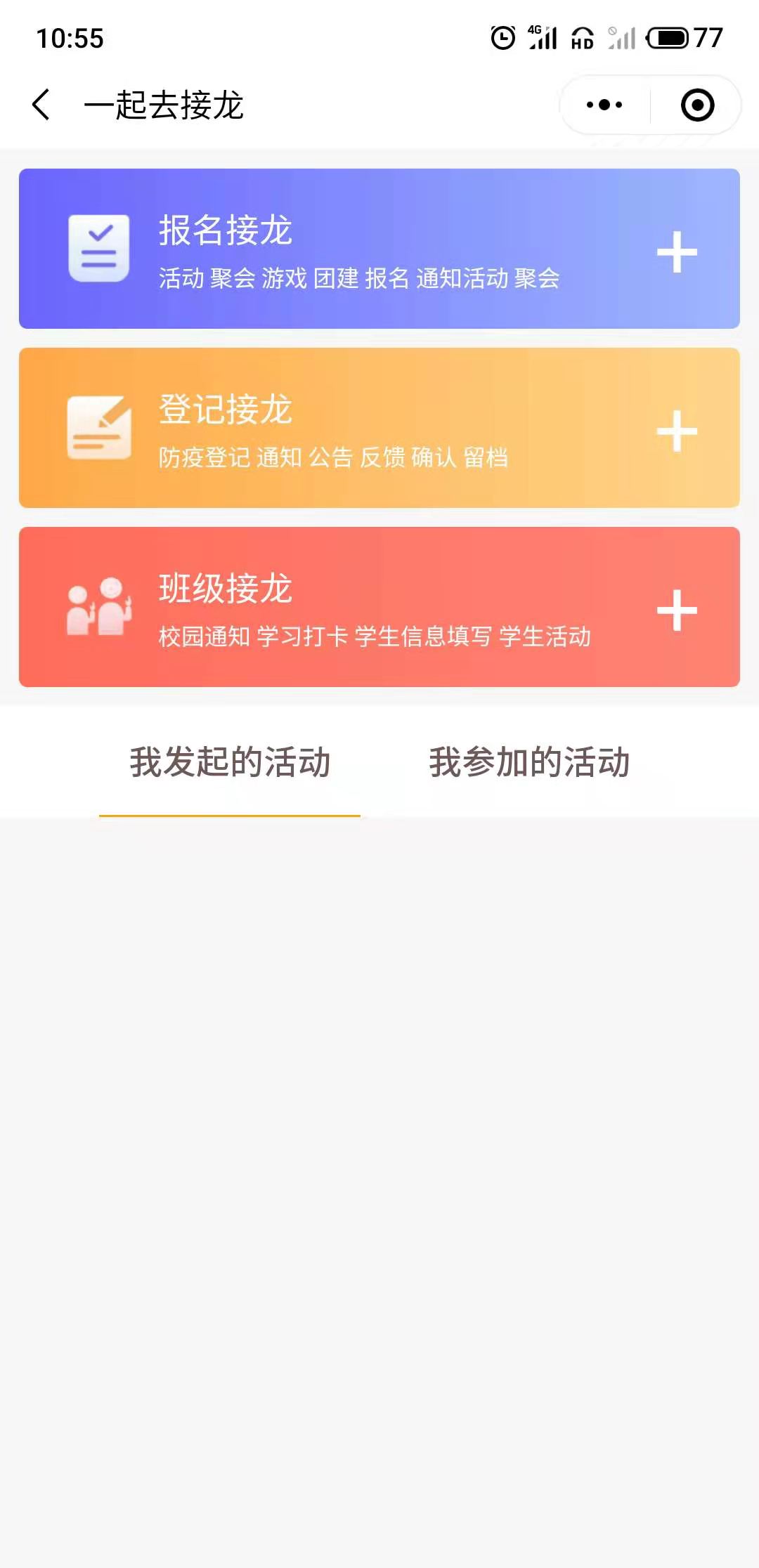Go back from 一起去接龙
The width and height of the screenshot is (759, 1568).
click(41, 105)
